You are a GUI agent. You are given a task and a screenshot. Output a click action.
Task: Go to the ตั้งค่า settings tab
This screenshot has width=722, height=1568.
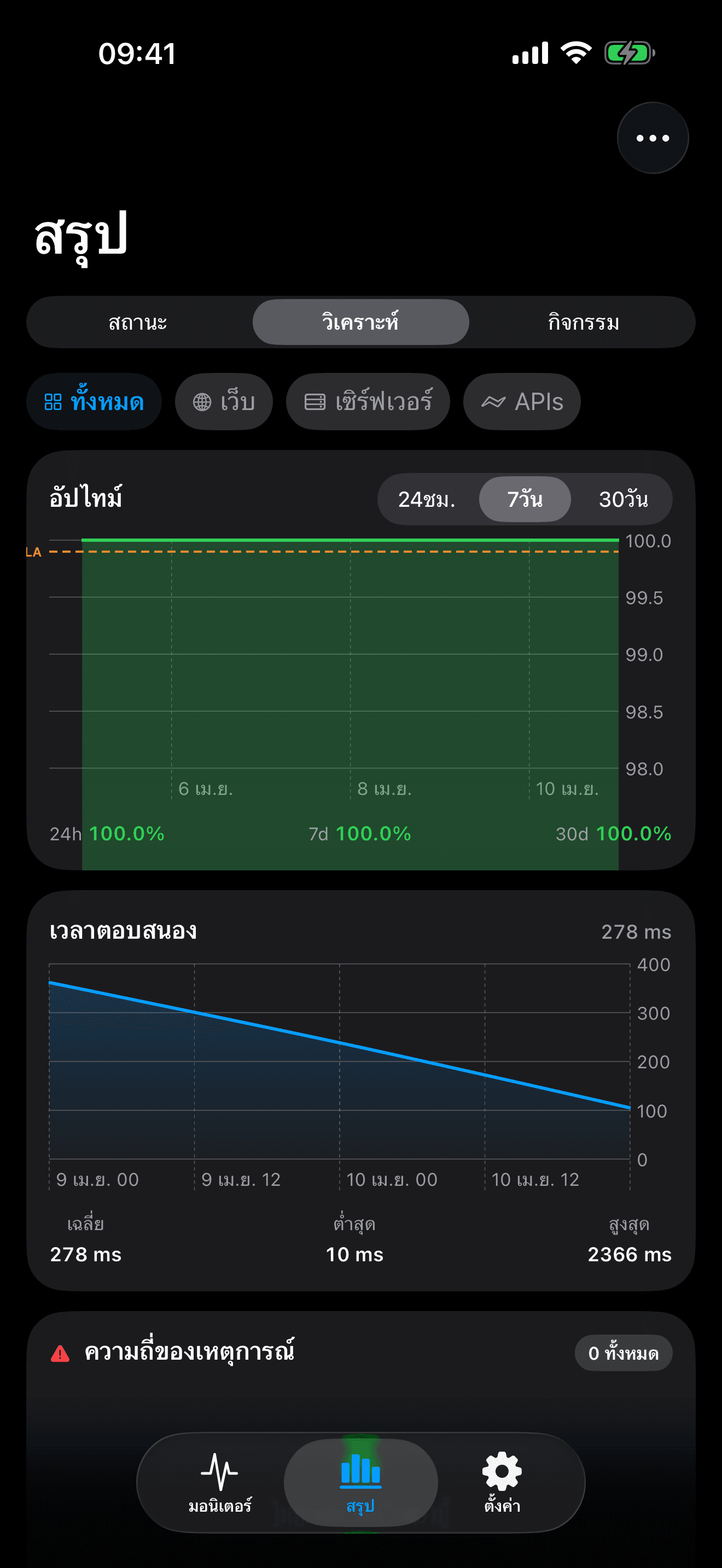click(x=502, y=1483)
